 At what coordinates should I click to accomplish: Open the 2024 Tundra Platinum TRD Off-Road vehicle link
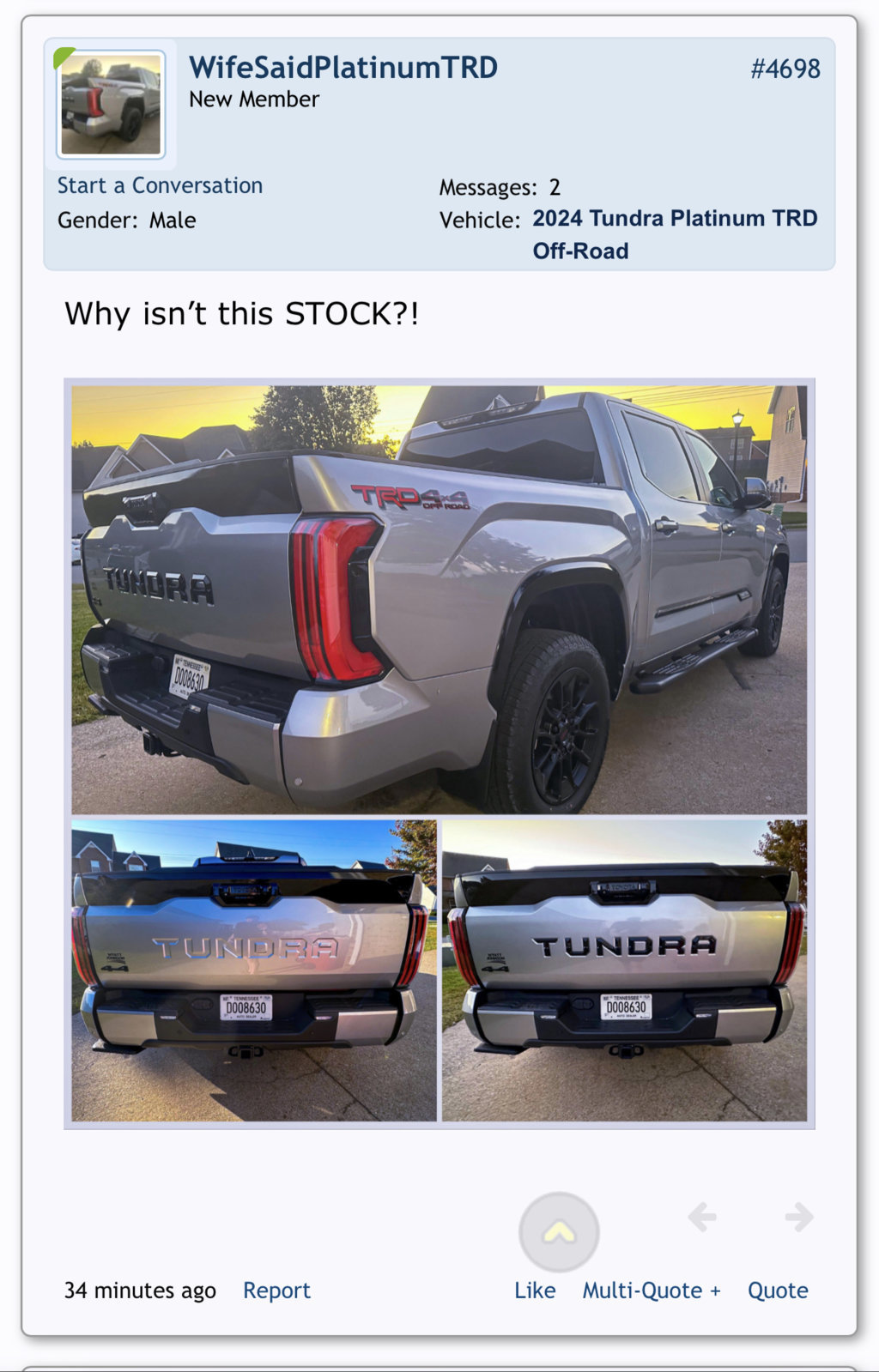pyautogui.click(x=674, y=233)
